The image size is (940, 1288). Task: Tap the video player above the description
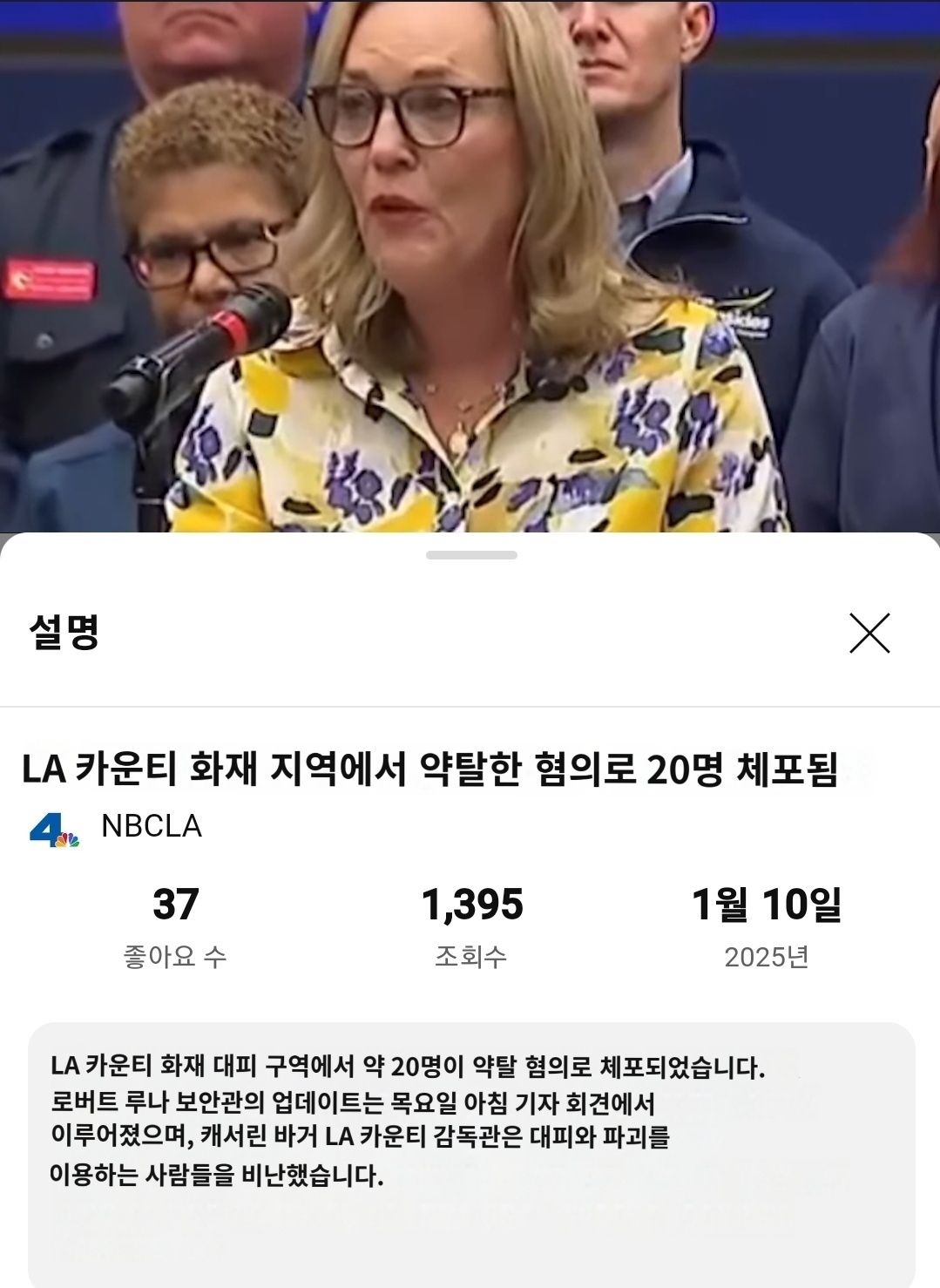tap(470, 261)
